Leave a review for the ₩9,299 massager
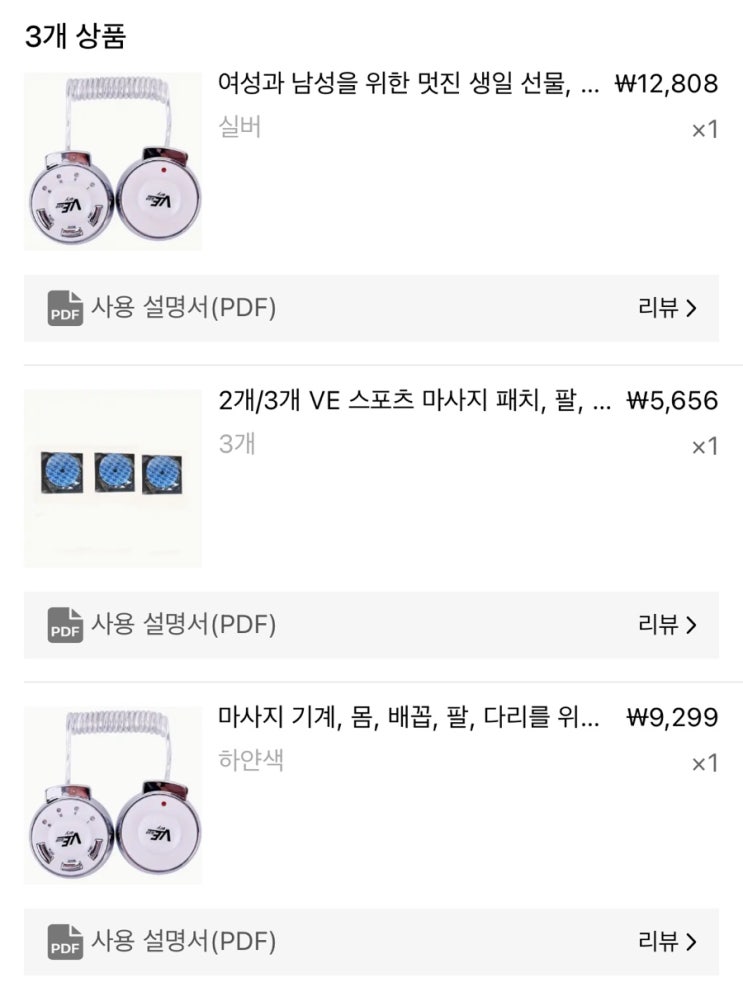This screenshot has height=987, width=743. point(667,942)
